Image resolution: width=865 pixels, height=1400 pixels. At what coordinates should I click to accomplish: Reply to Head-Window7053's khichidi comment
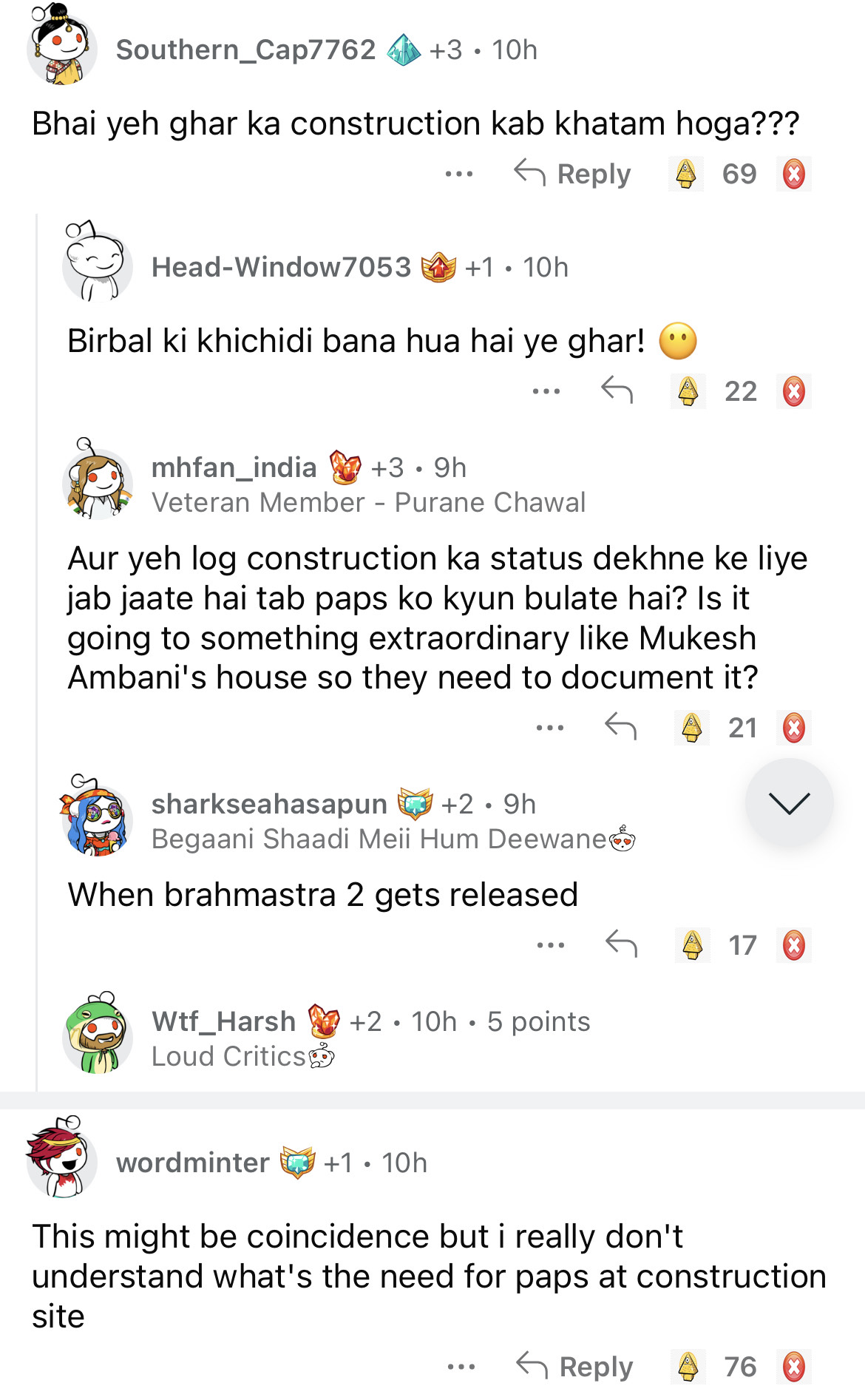coord(617,390)
